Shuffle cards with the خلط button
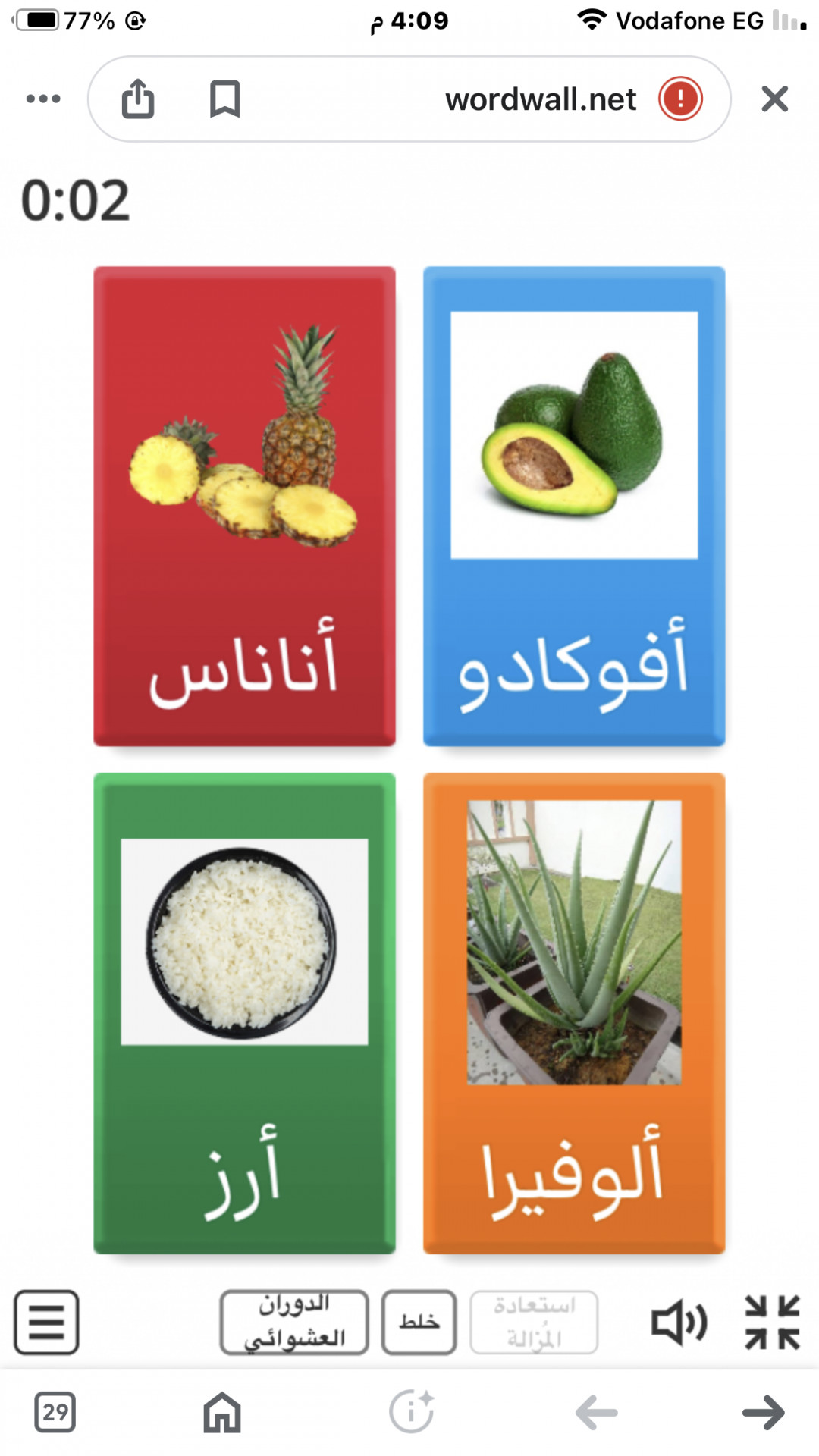The width and height of the screenshot is (819, 1456). (419, 1322)
